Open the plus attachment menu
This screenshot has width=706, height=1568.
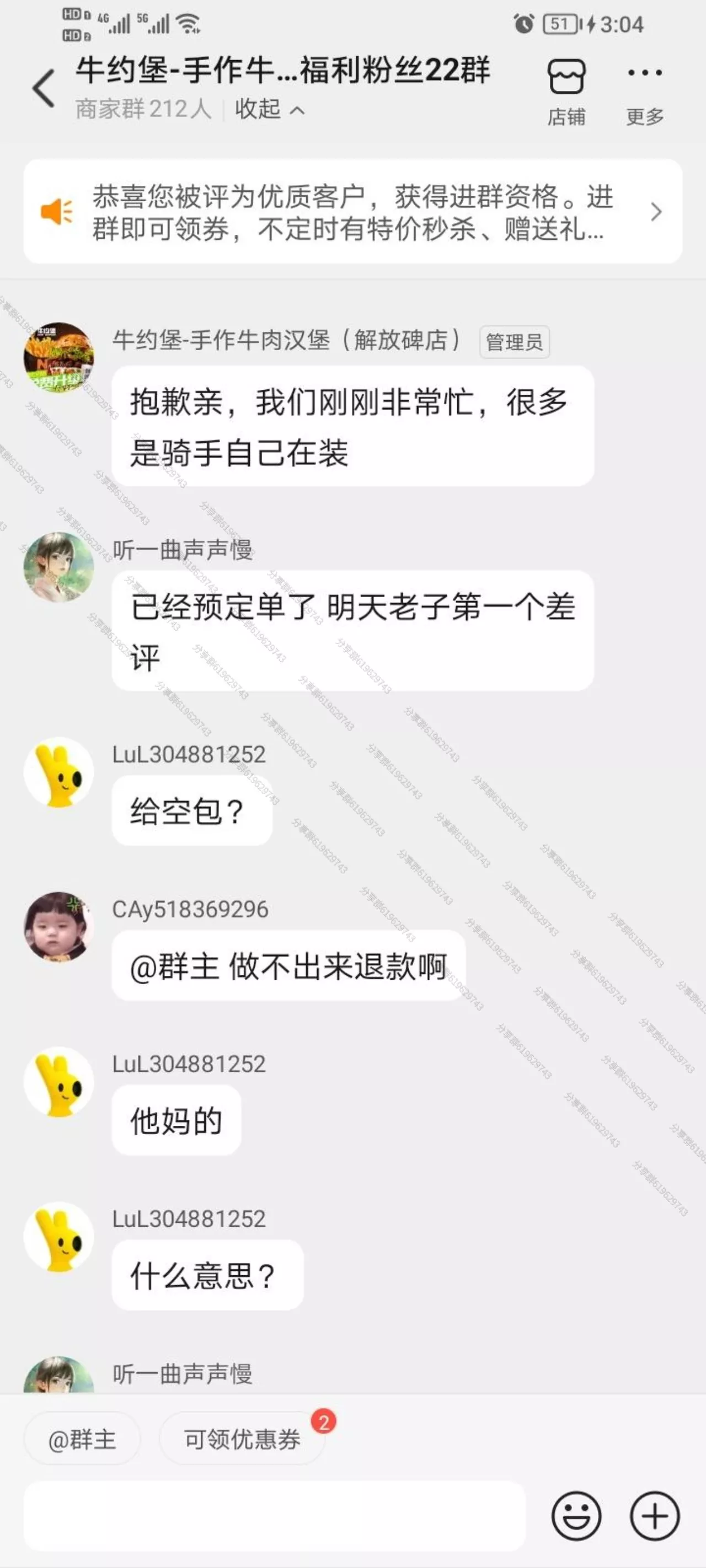click(x=655, y=1516)
